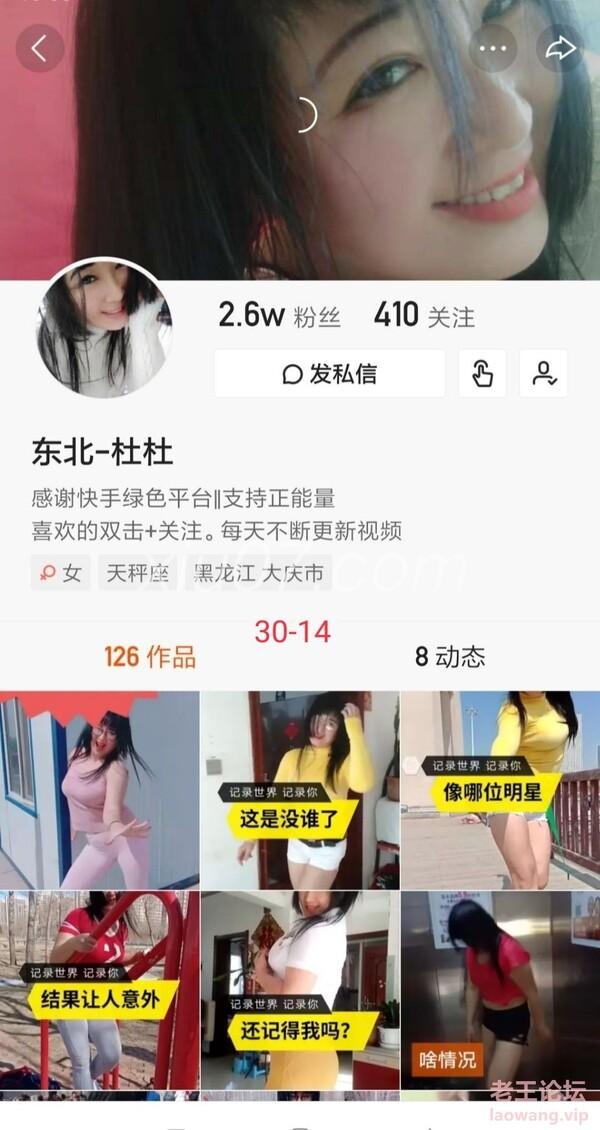The image size is (600, 1130).
Task: Go back using the top-left arrow
Action: click(40, 48)
